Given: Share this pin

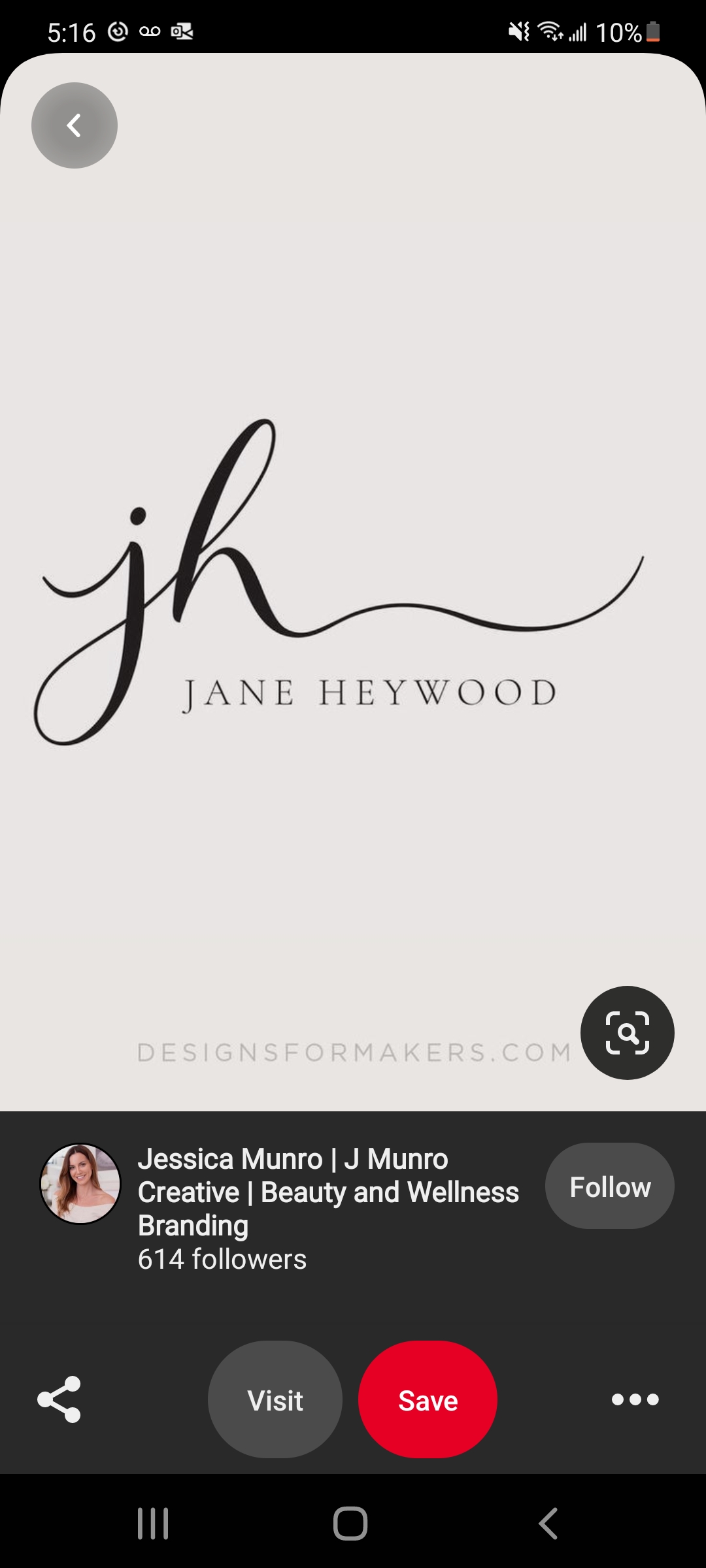Looking at the screenshot, I should [59, 1399].
